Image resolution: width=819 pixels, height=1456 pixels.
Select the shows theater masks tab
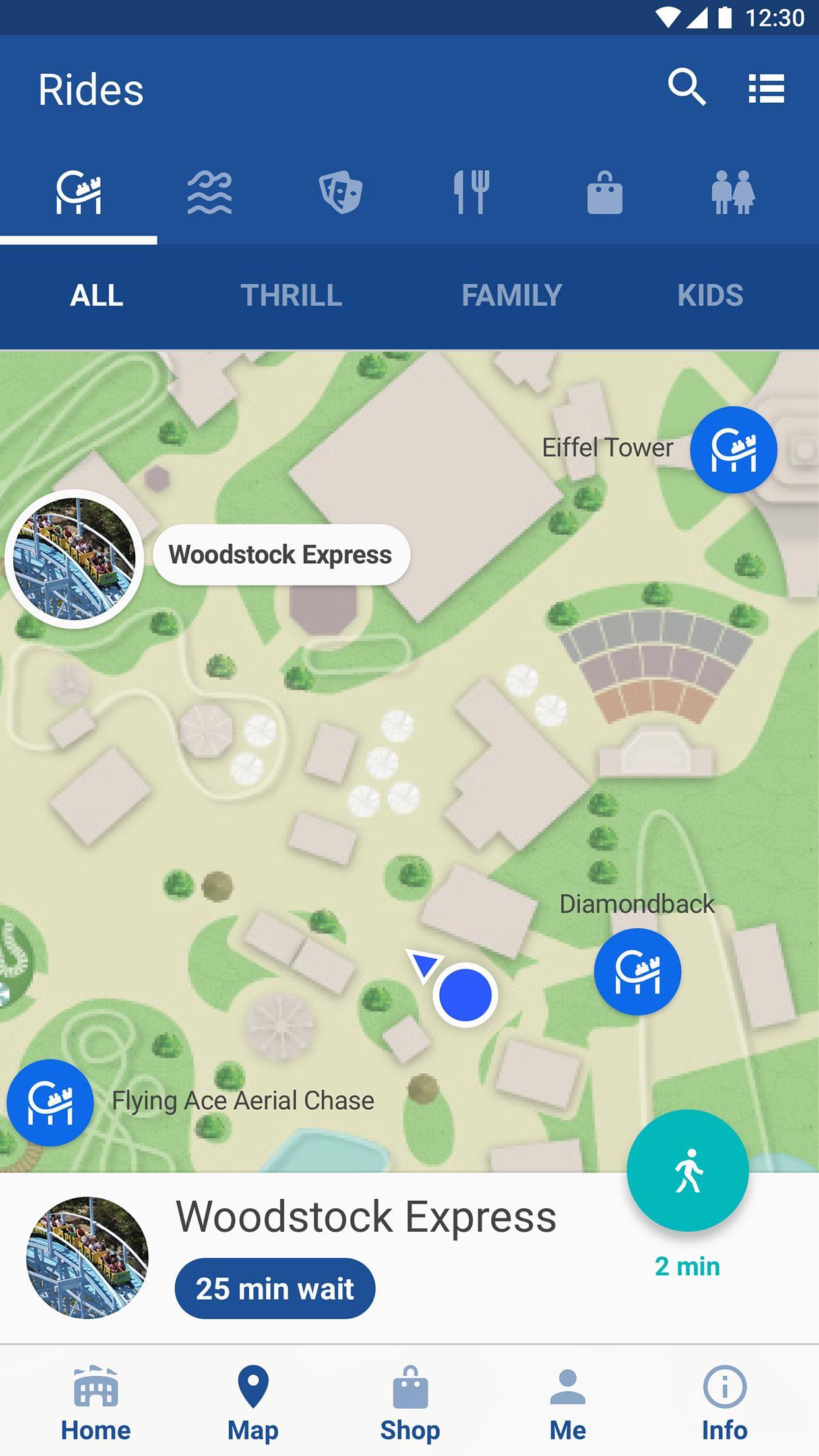pos(340,193)
